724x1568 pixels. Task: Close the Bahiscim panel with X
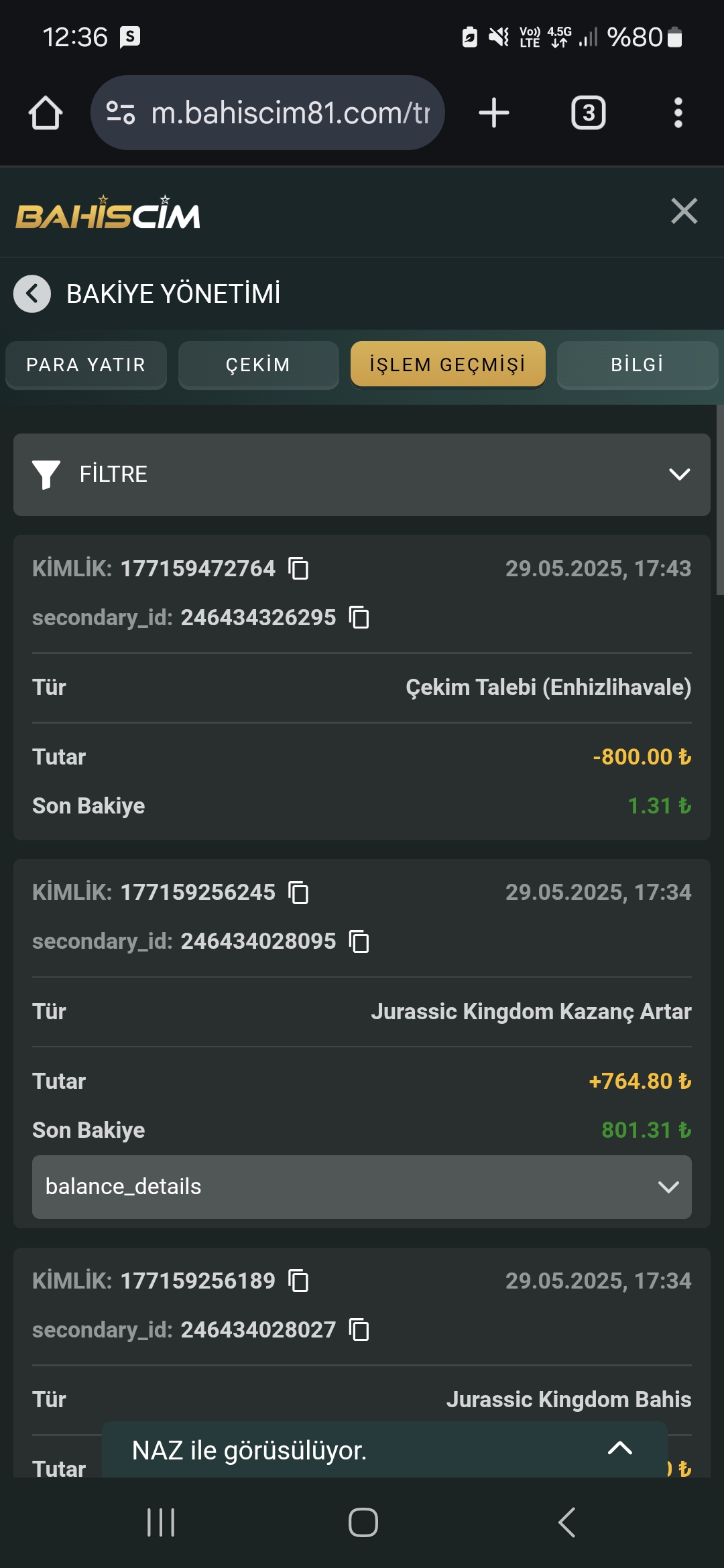[x=684, y=211]
